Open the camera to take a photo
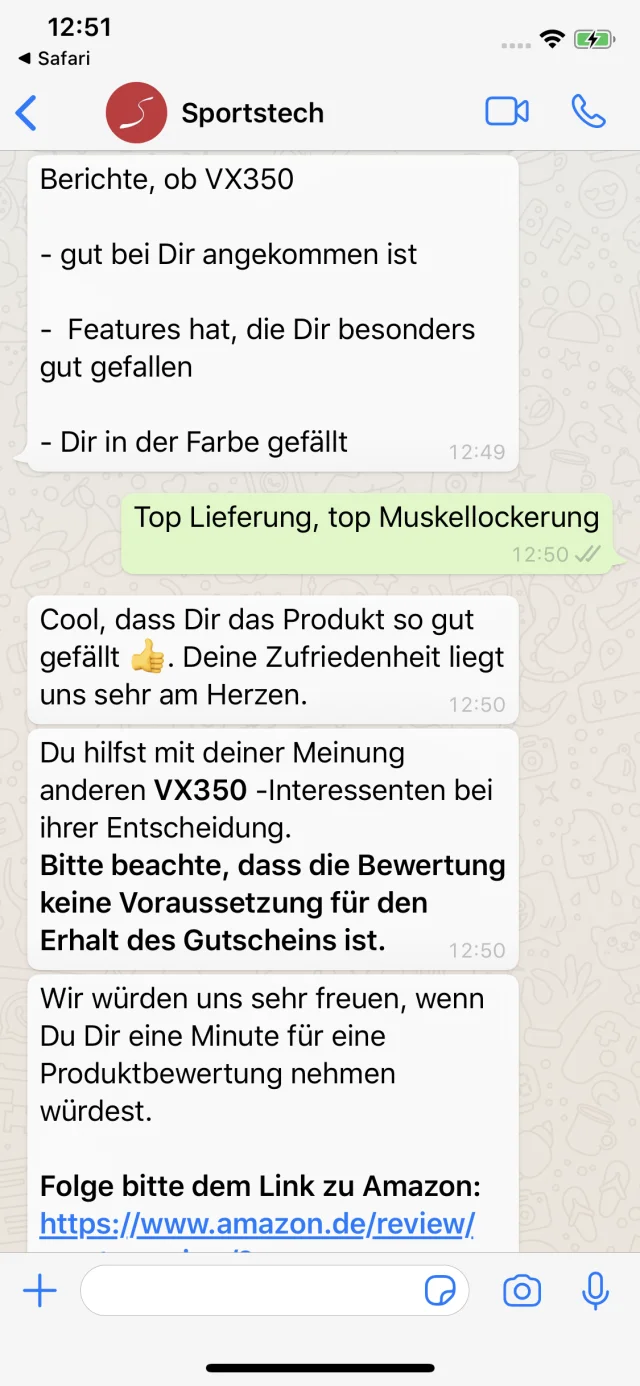 [x=521, y=1291]
